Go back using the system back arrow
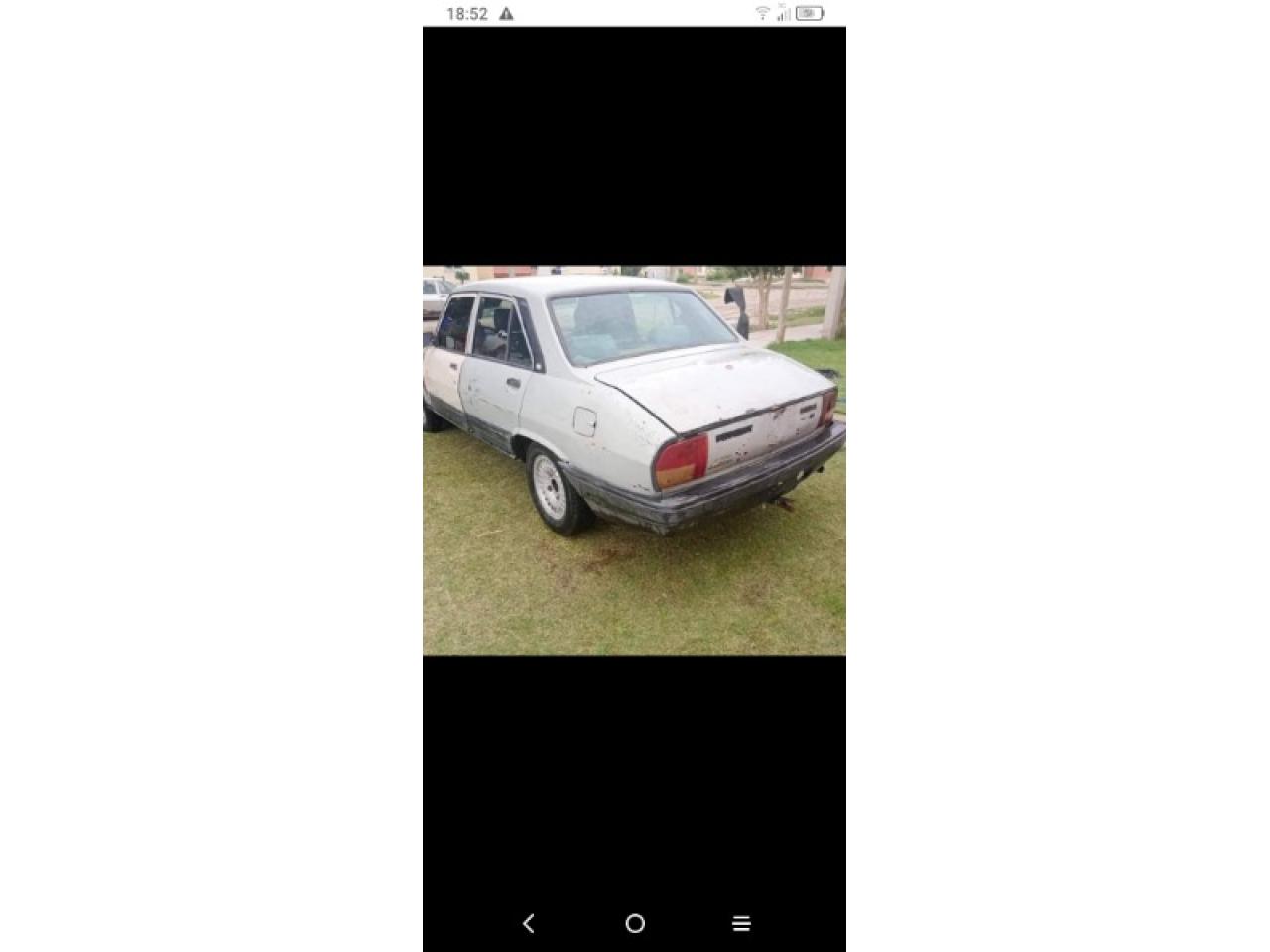1270x952 pixels. click(529, 923)
